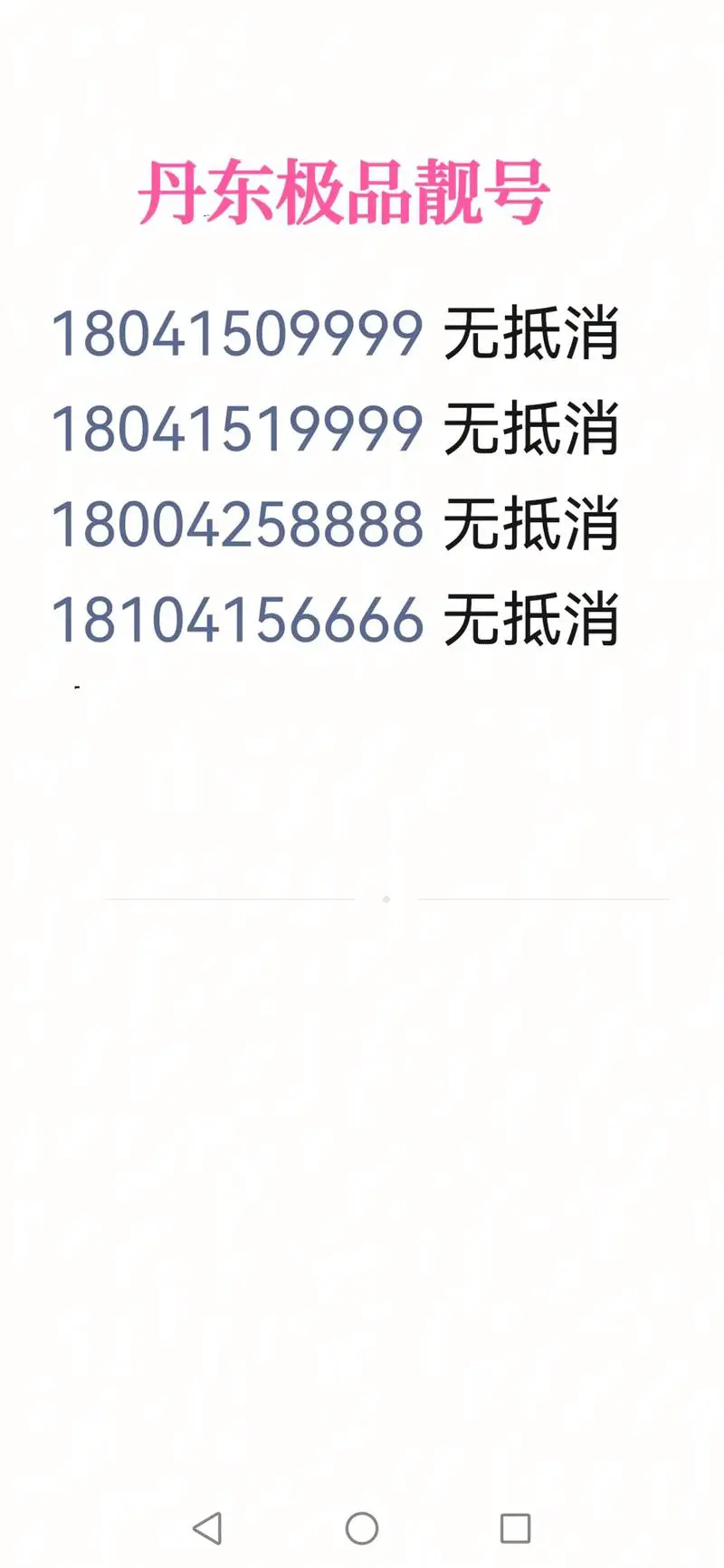724x1568 pixels.
Task: Select phone number 18004258888
Action: pos(240,523)
